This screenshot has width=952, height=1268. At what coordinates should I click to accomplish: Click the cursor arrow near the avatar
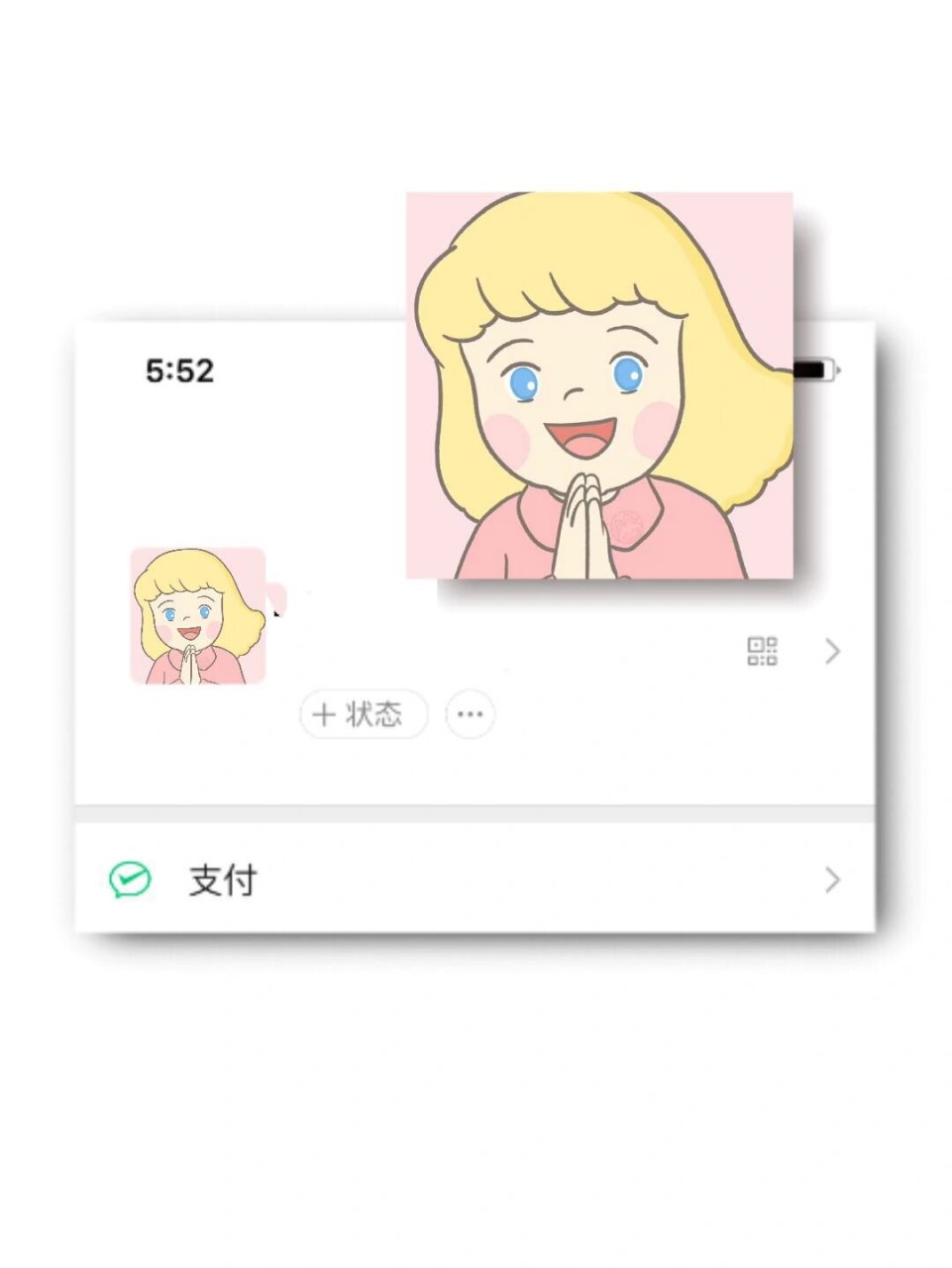[277, 616]
